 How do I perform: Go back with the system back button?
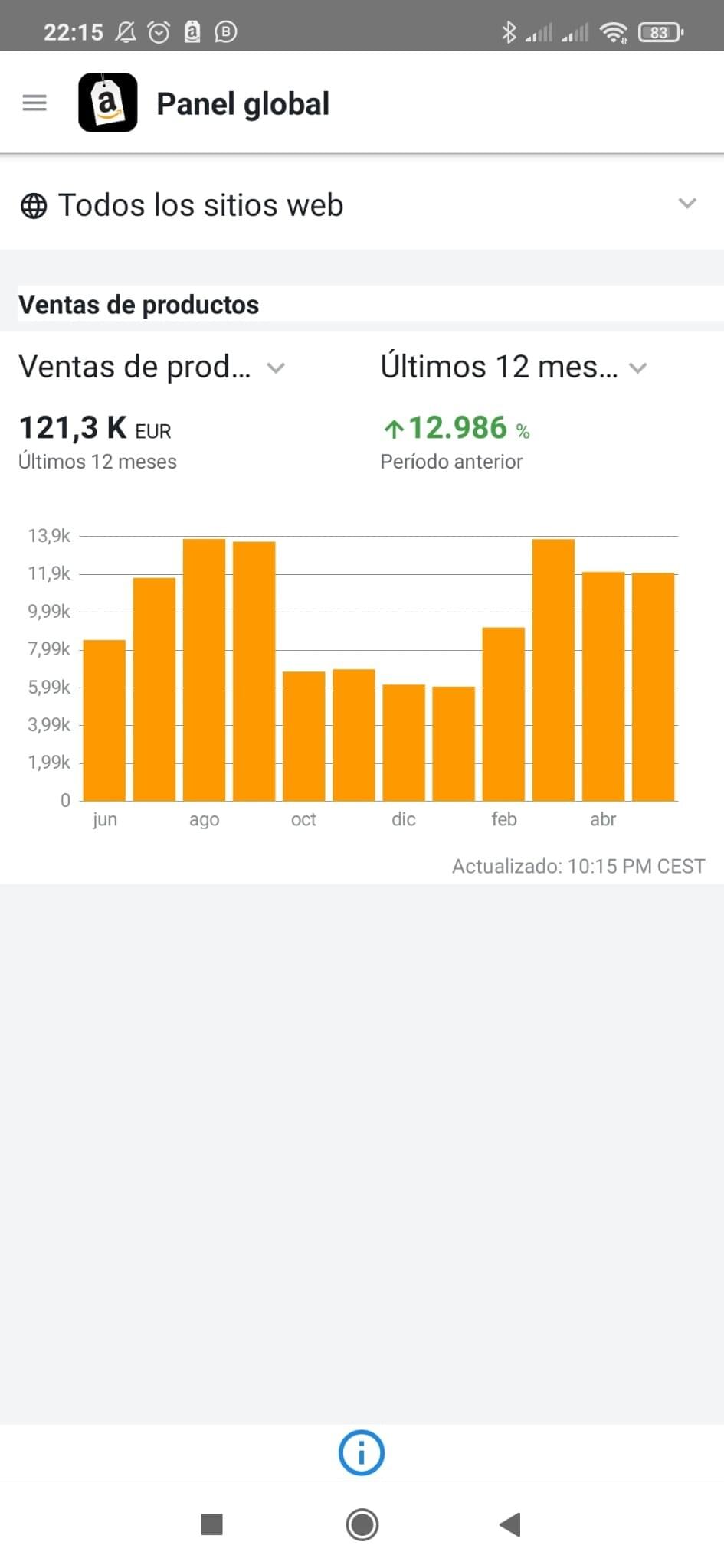(x=510, y=1524)
